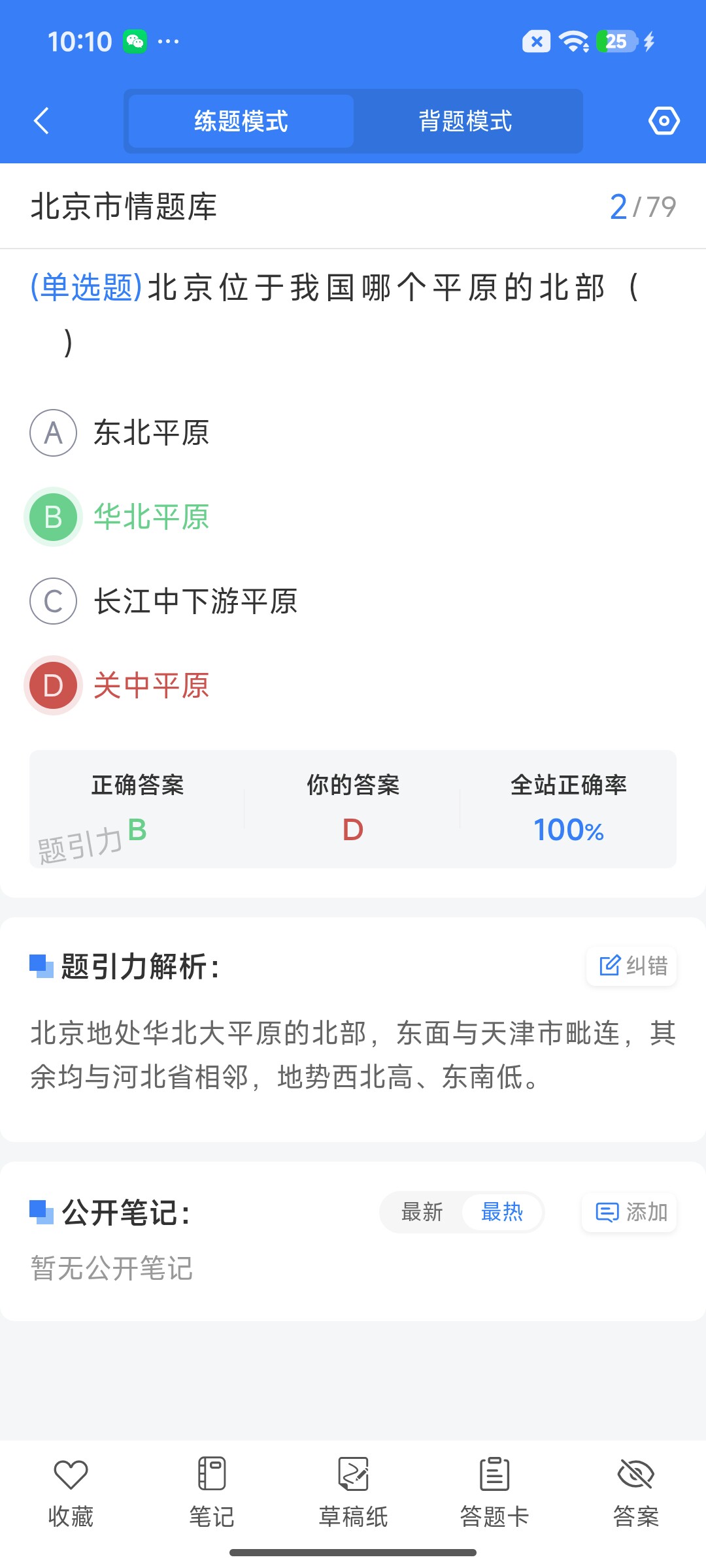Select option D 关中平原

coord(120,685)
